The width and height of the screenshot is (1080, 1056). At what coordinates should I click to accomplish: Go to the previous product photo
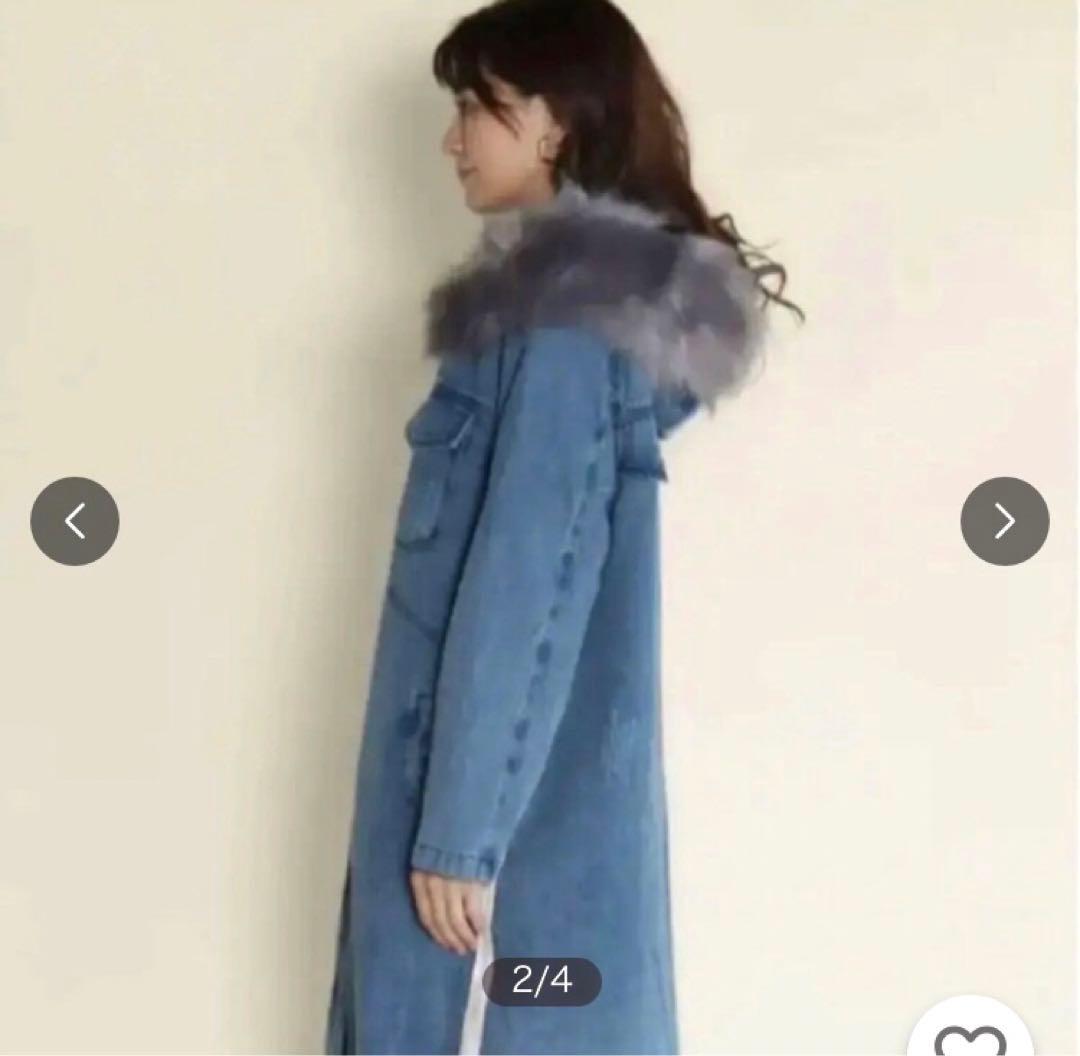[75, 521]
